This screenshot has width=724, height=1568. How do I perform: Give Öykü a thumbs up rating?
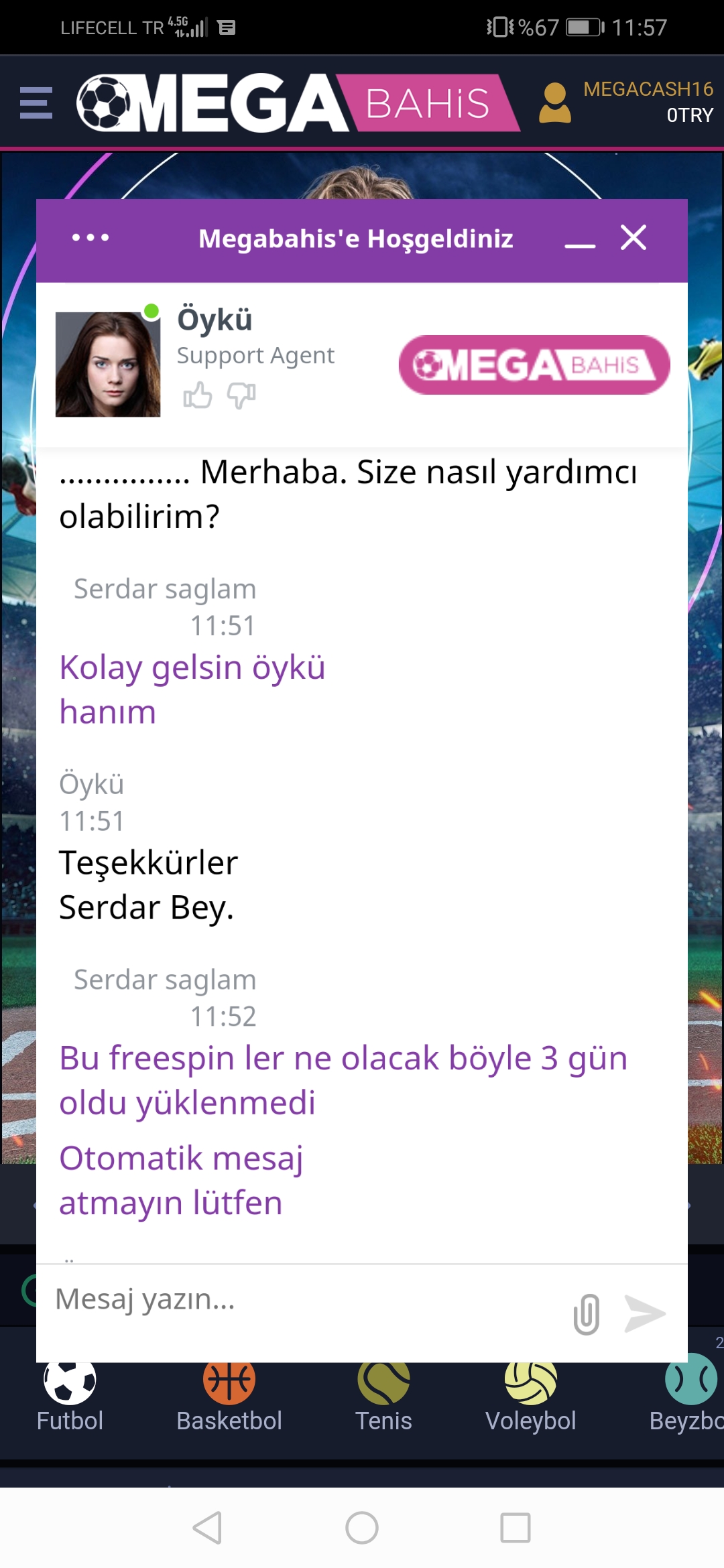pyautogui.click(x=198, y=395)
